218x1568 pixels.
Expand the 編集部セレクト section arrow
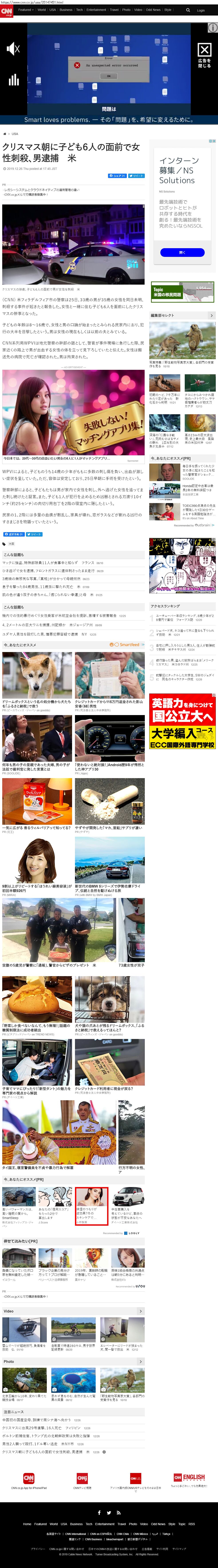pyautogui.click(x=211, y=315)
